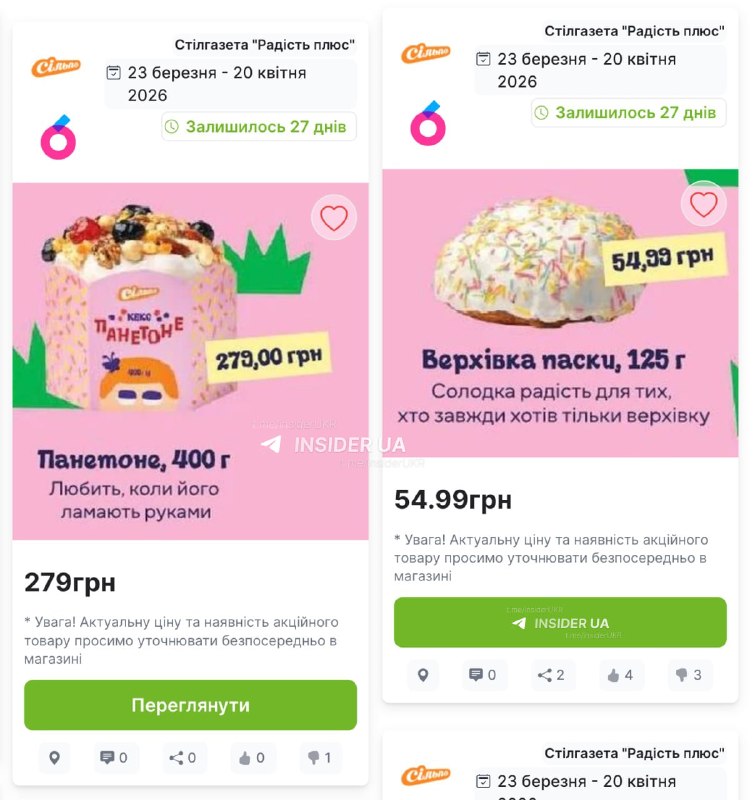The width and height of the screenshot is (755, 800).
Task: Show store locations for Верхівка паски
Action: (423, 675)
